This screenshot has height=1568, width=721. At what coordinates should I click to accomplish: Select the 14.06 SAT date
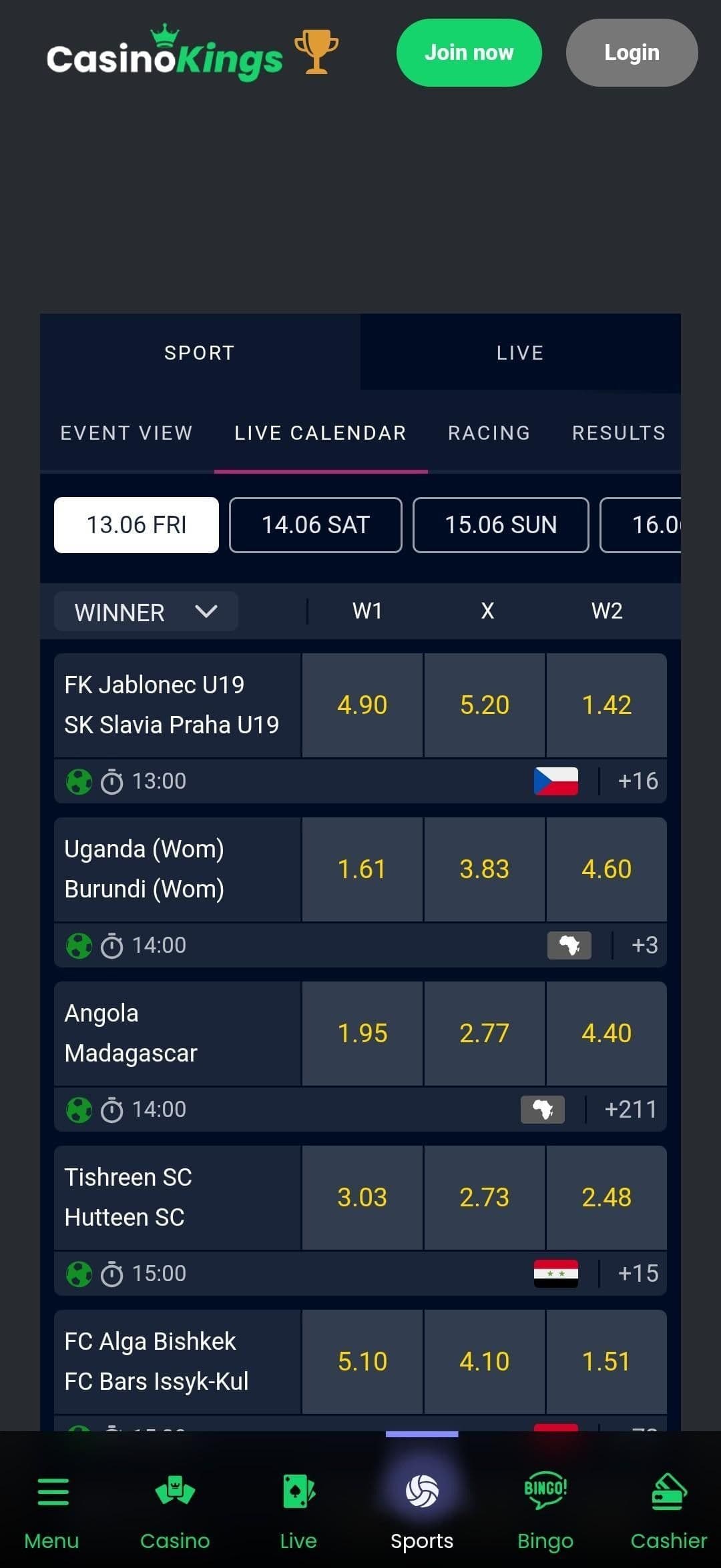[x=315, y=525]
